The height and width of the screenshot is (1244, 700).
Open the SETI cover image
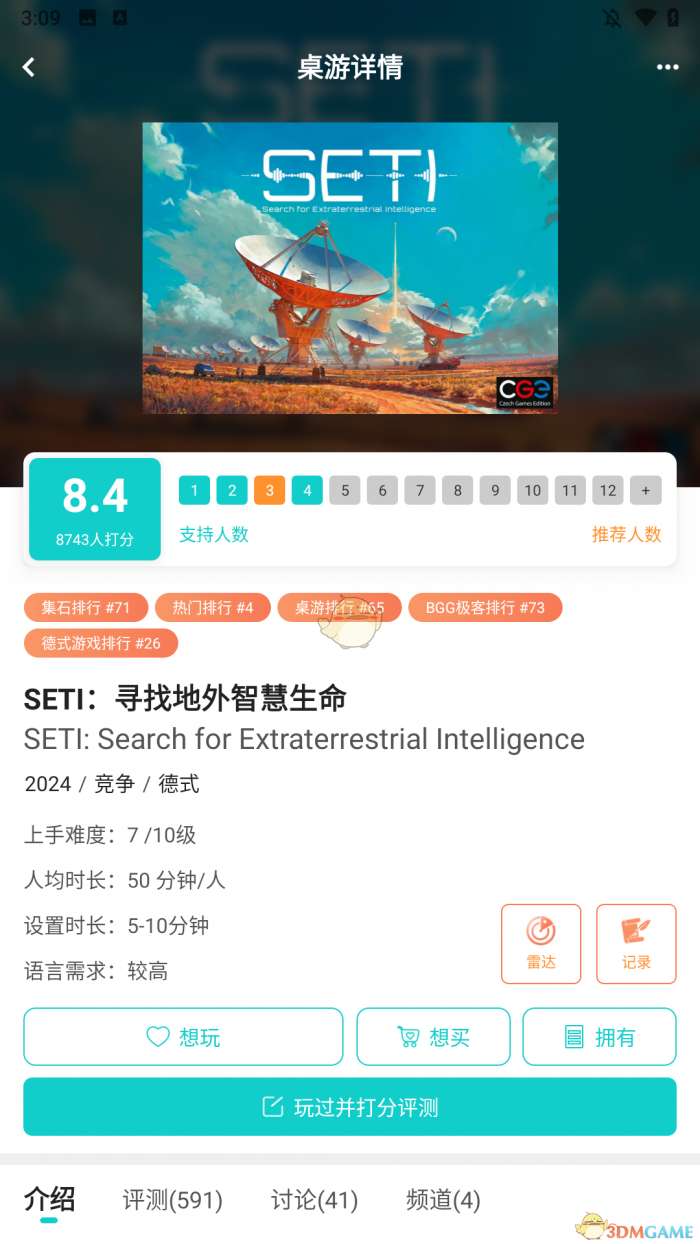349,268
